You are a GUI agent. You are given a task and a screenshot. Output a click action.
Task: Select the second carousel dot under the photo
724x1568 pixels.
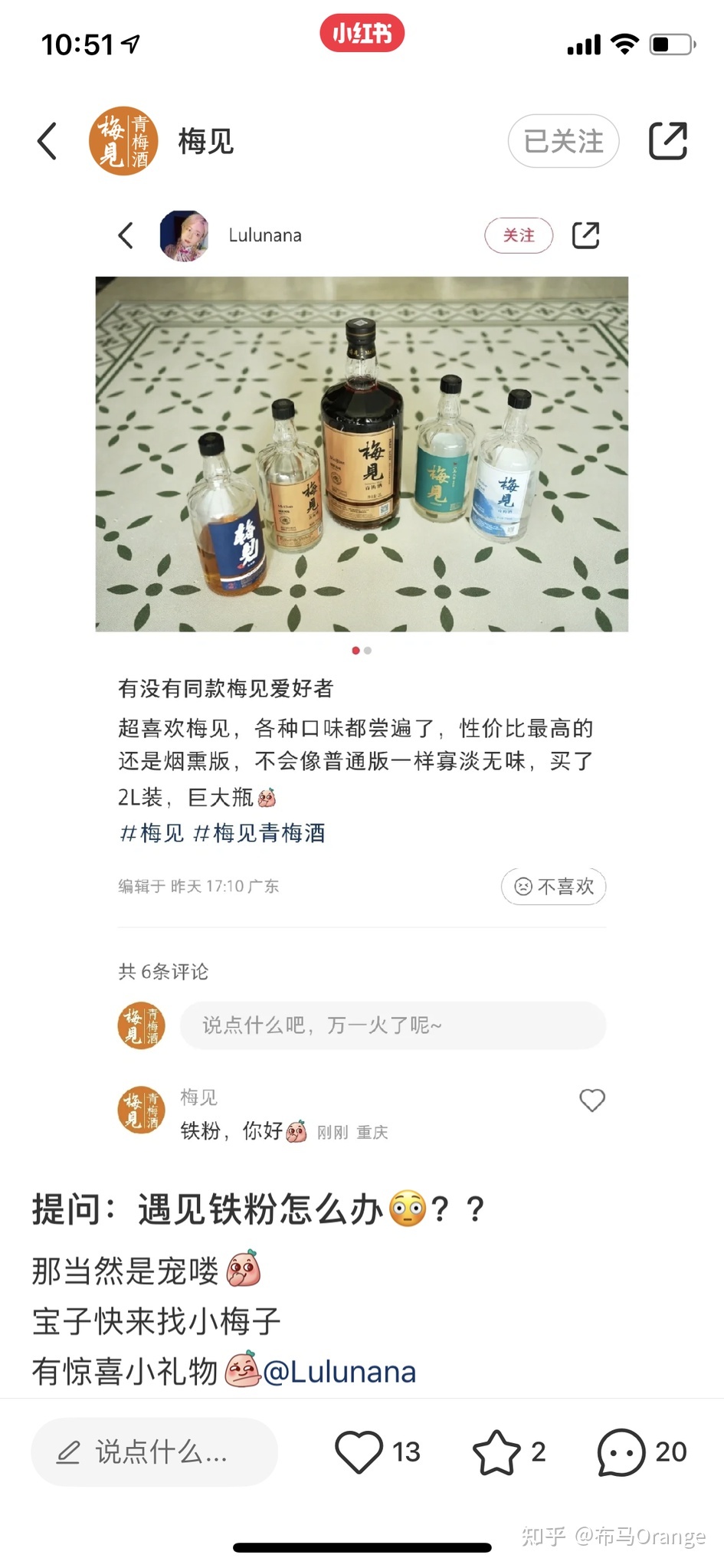coord(367,650)
